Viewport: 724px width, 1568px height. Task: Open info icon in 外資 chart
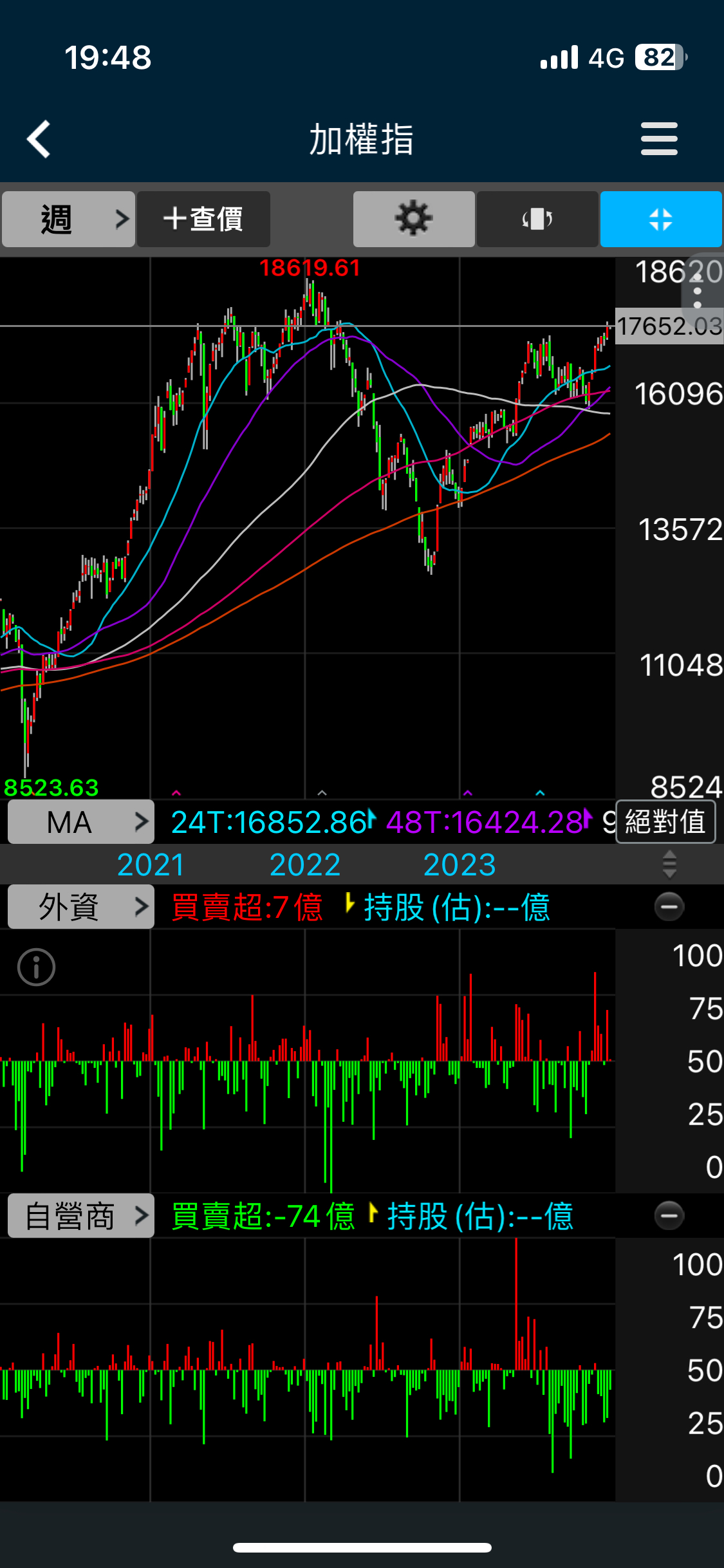(36, 967)
